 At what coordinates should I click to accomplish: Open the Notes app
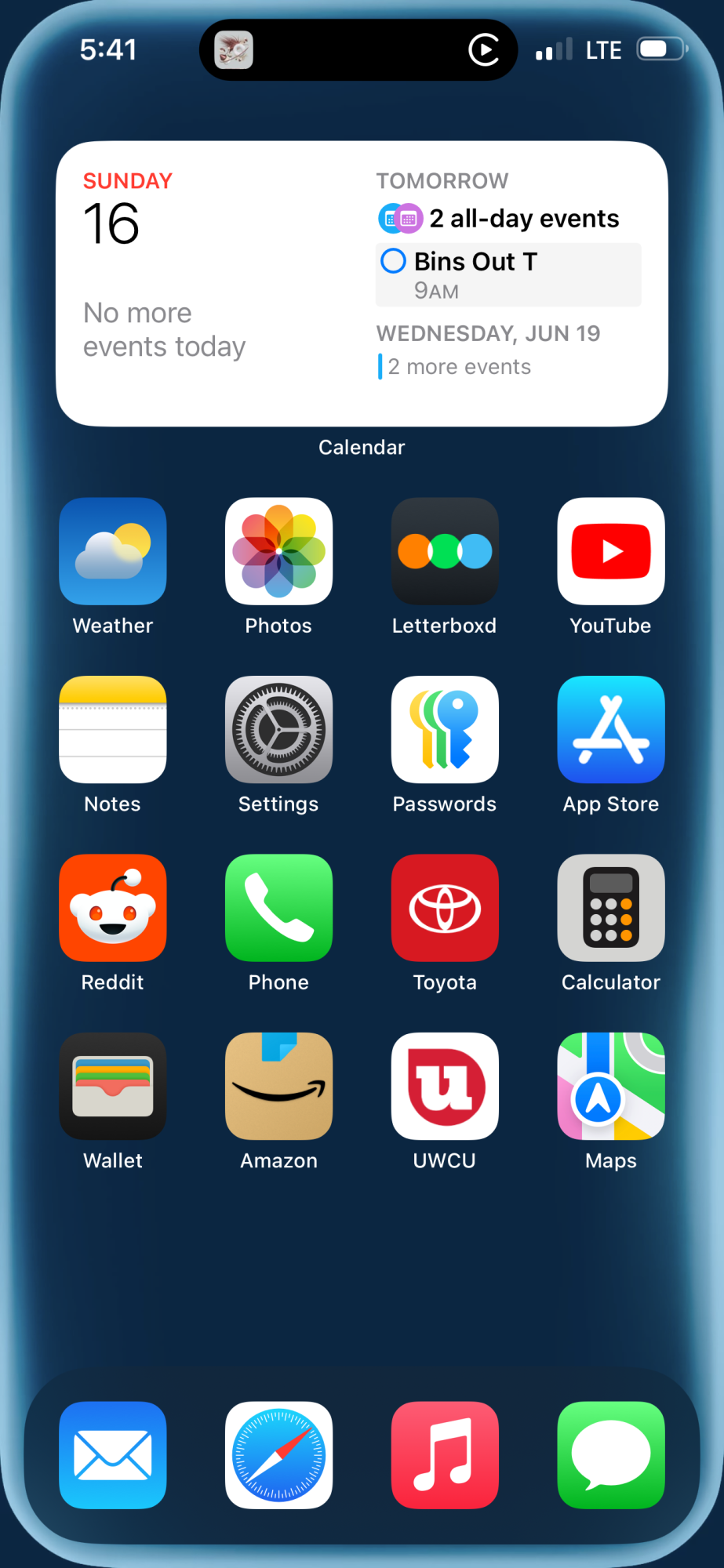(113, 729)
